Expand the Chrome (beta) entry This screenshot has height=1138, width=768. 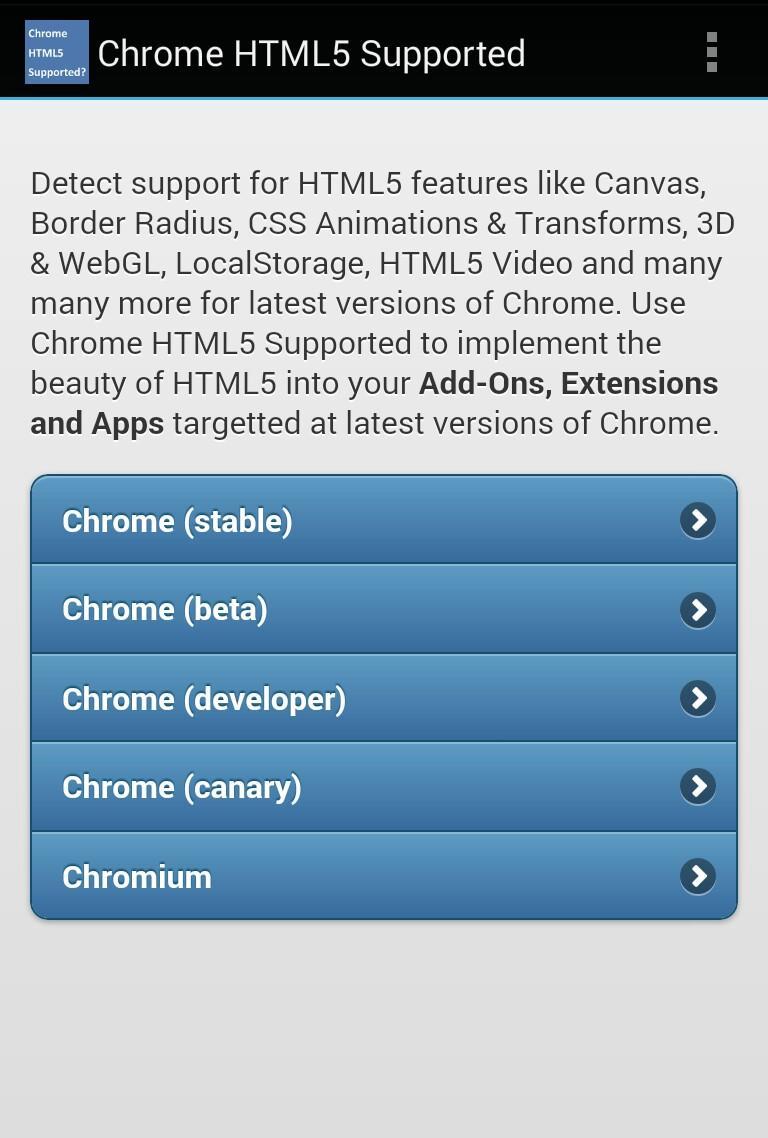click(383, 609)
